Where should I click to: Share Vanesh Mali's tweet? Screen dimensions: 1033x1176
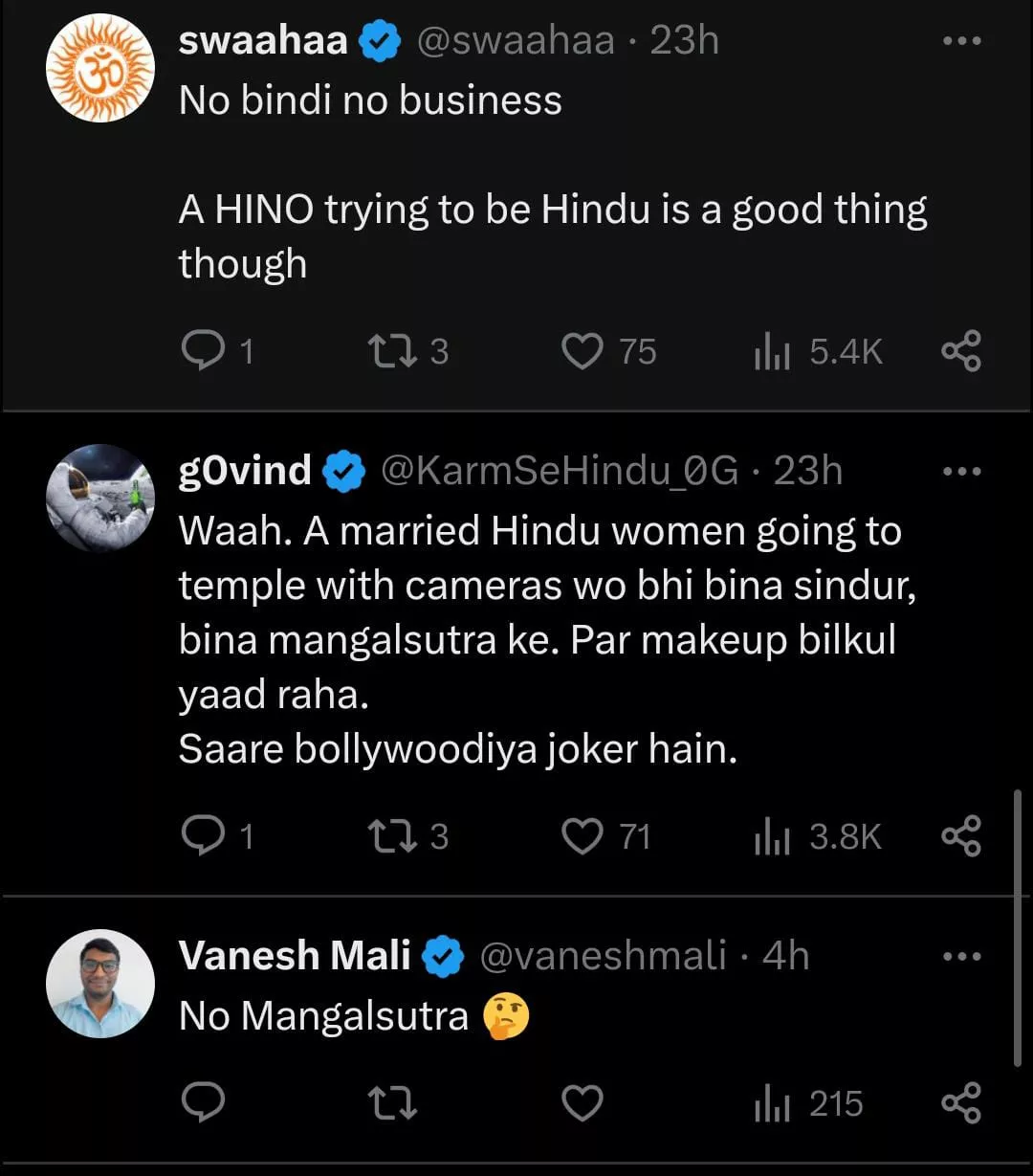[x=960, y=1103]
